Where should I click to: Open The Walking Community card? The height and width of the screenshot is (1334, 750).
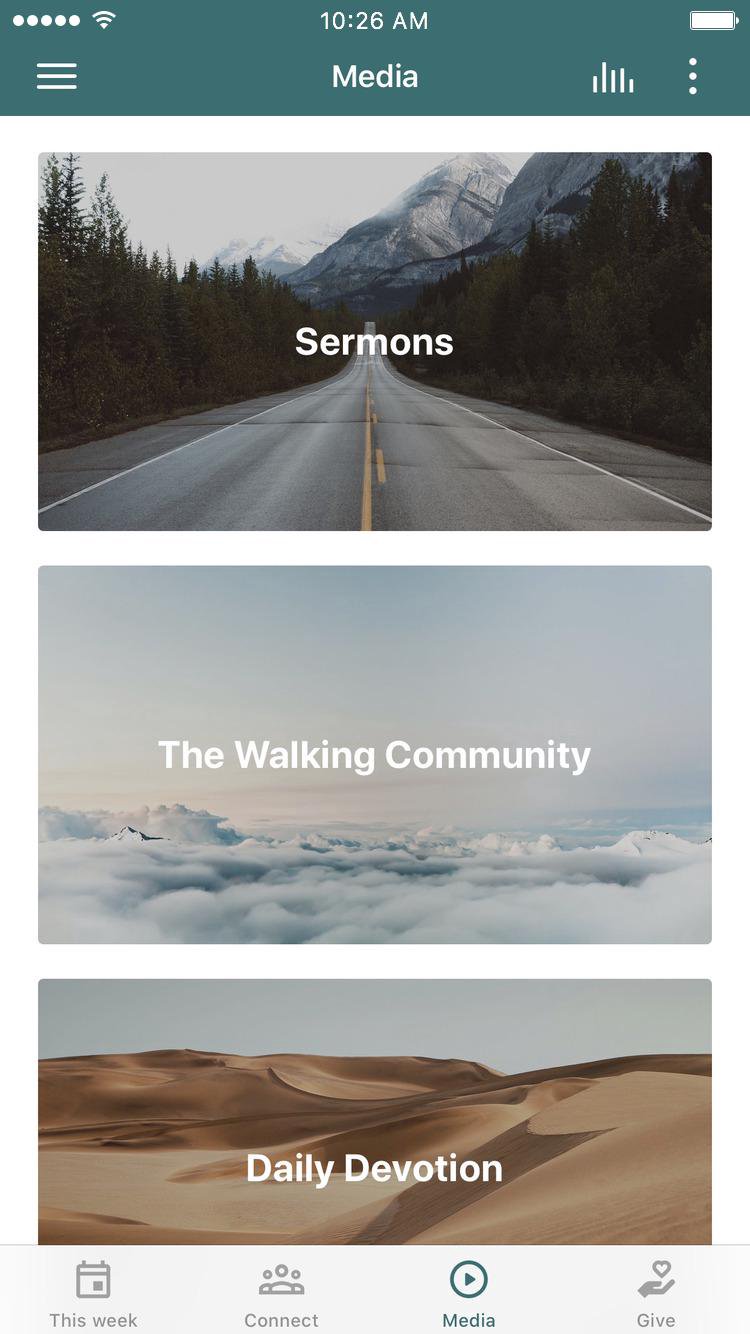tap(375, 754)
